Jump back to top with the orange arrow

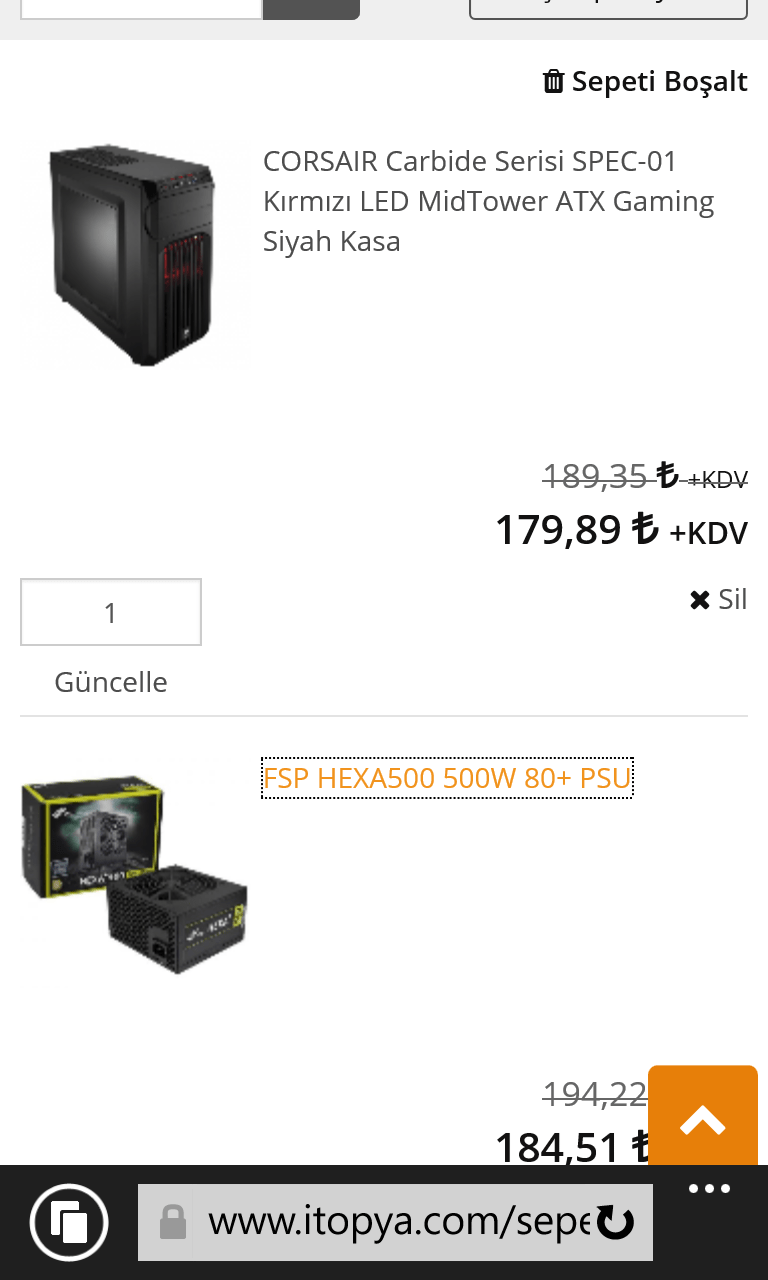tap(702, 1116)
